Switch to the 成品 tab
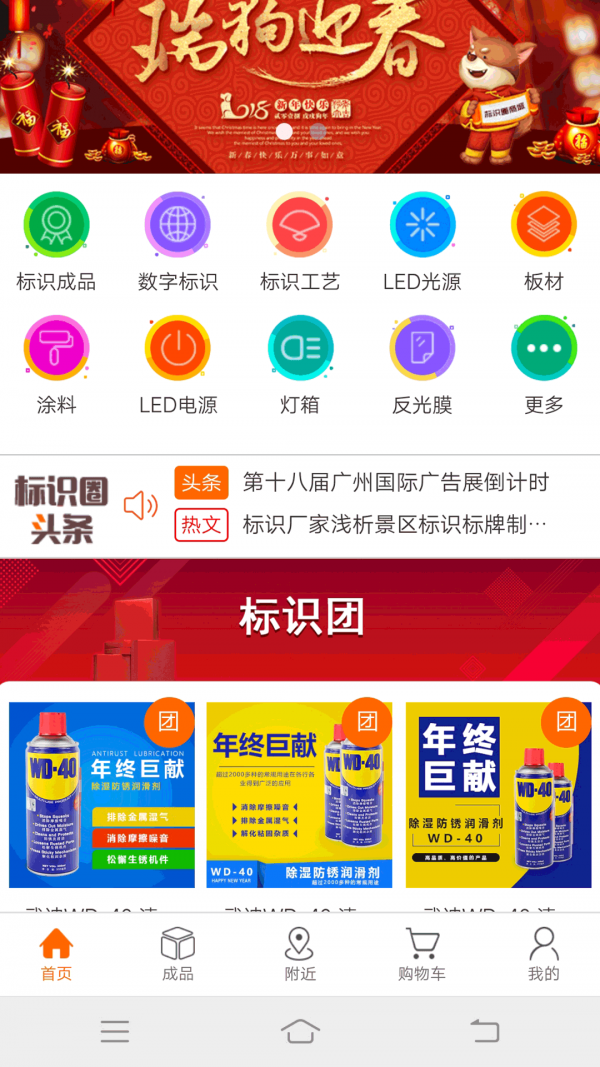Screen dimensions: 600x1067 [178, 954]
